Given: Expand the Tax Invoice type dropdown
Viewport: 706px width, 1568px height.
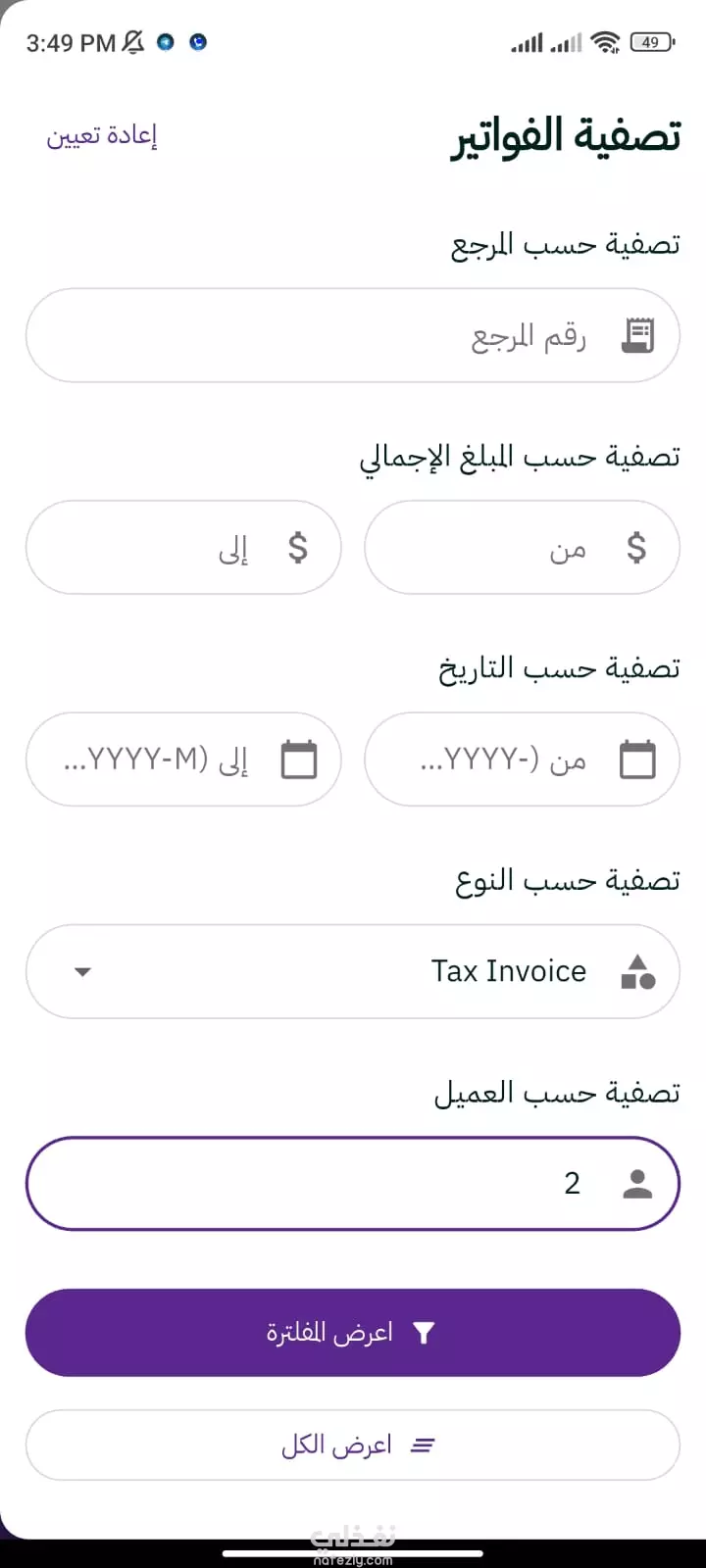Looking at the screenshot, I should [353, 971].
